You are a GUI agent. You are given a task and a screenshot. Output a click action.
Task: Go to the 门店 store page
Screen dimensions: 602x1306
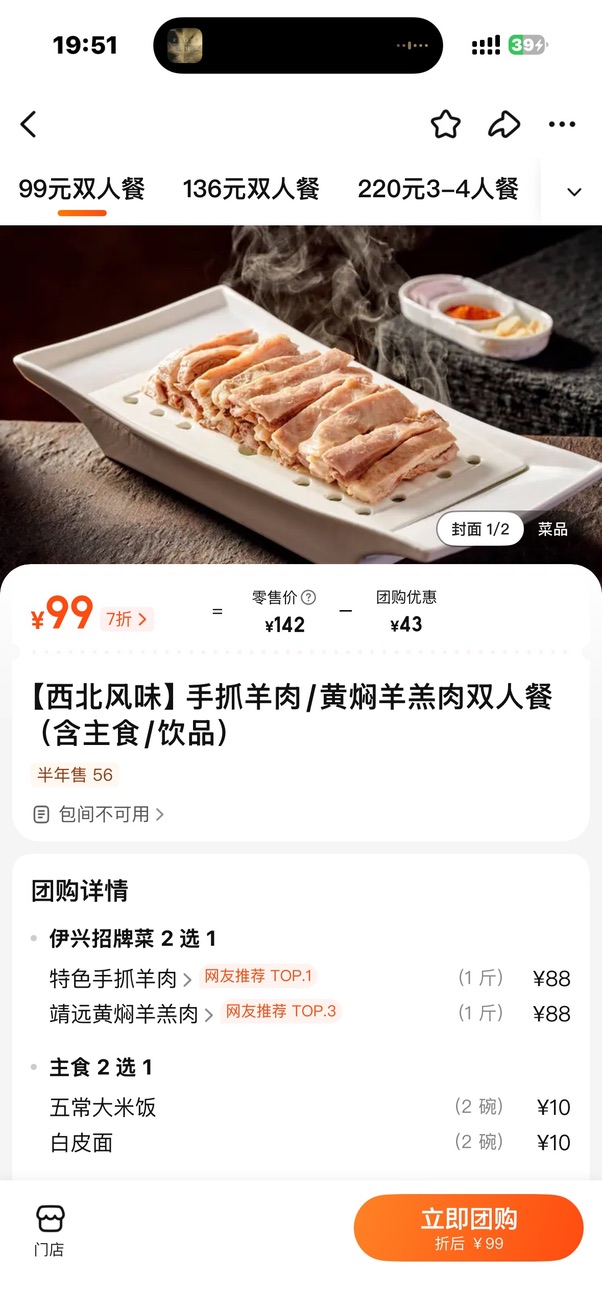point(49,1230)
